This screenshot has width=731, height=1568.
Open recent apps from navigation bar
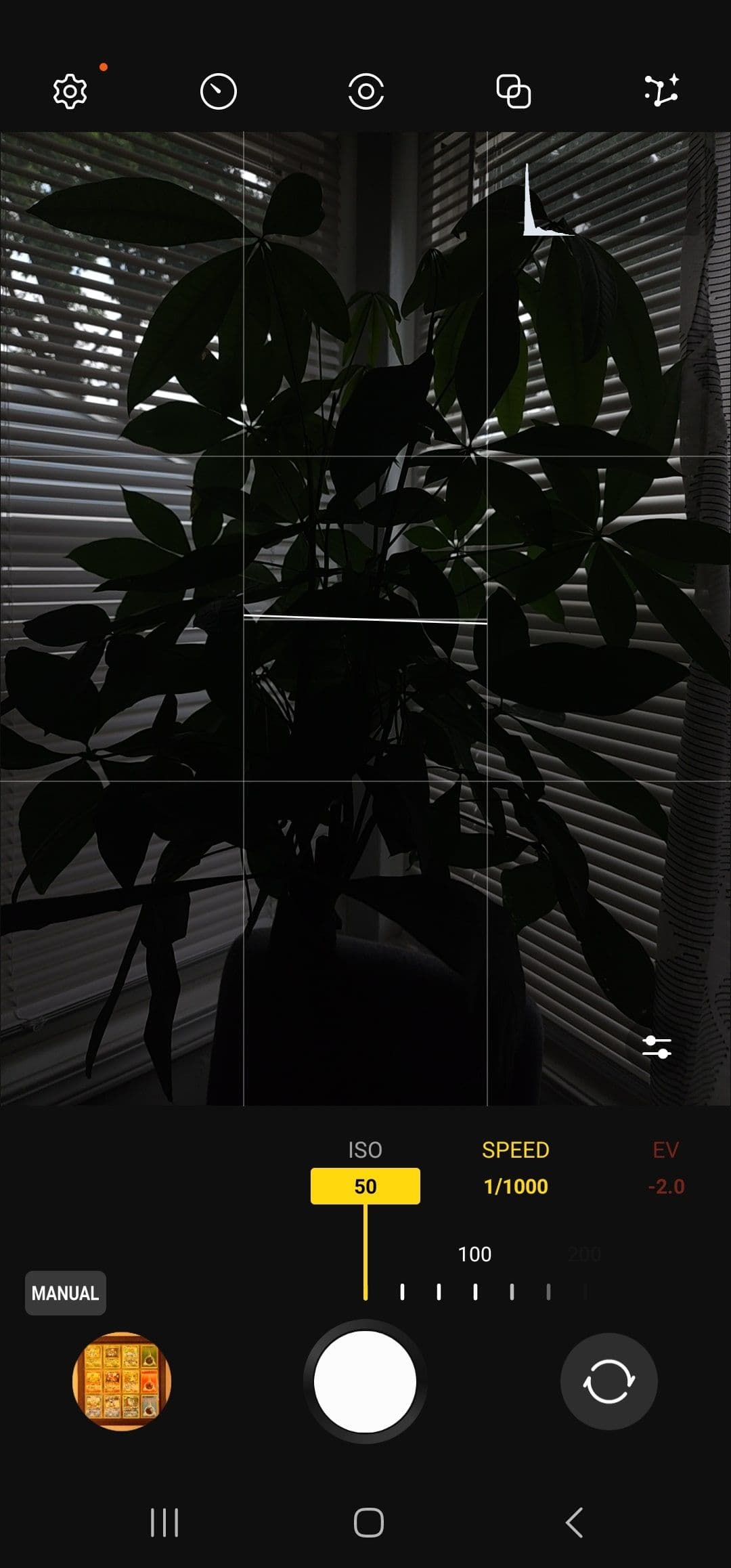click(x=164, y=1523)
